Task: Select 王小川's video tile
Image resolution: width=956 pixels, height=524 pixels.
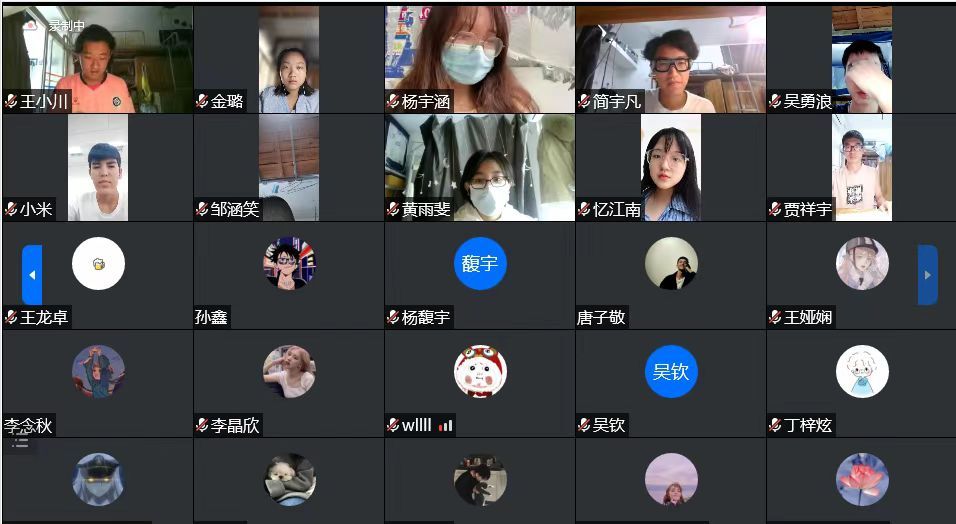Action: click(97, 58)
